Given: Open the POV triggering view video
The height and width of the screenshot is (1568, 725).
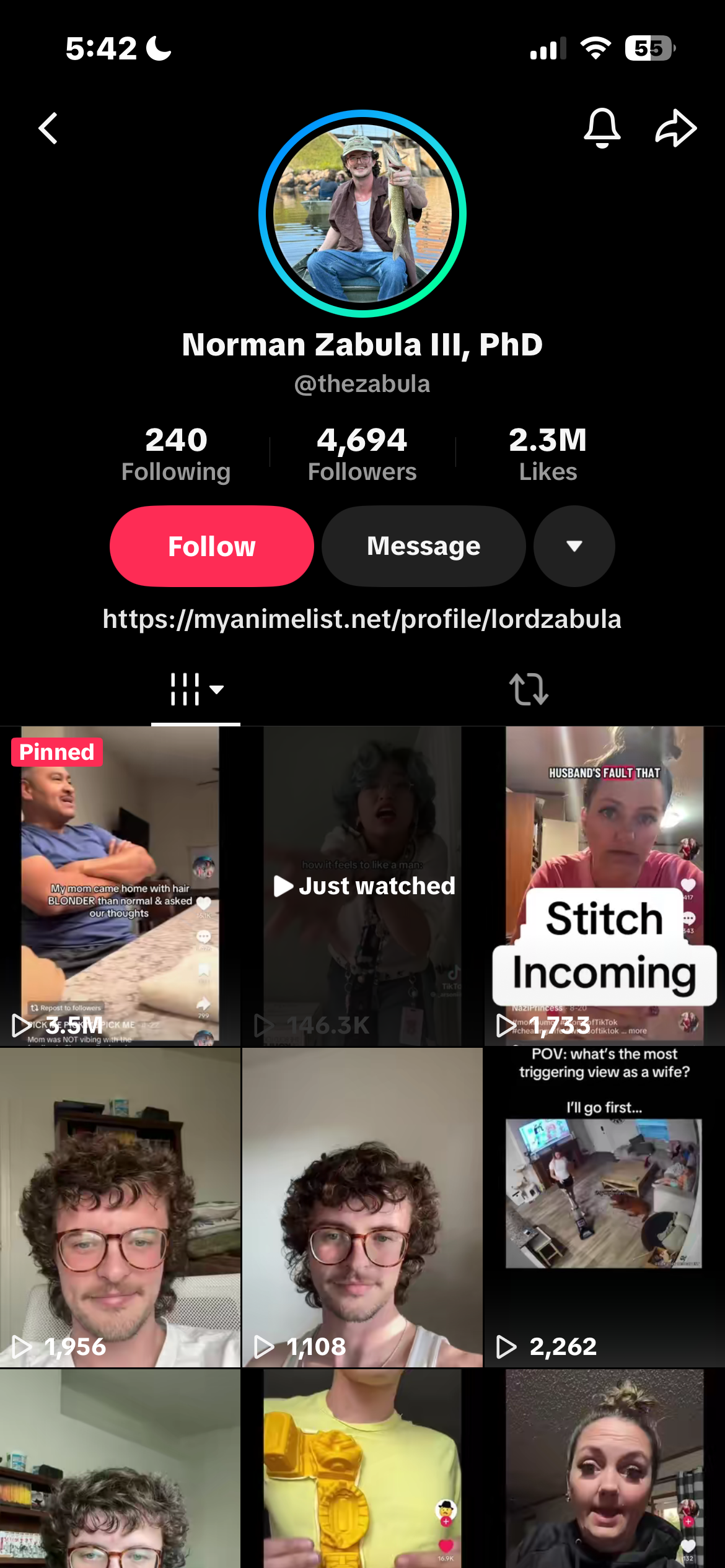Looking at the screenshot, I should 605,1208.
